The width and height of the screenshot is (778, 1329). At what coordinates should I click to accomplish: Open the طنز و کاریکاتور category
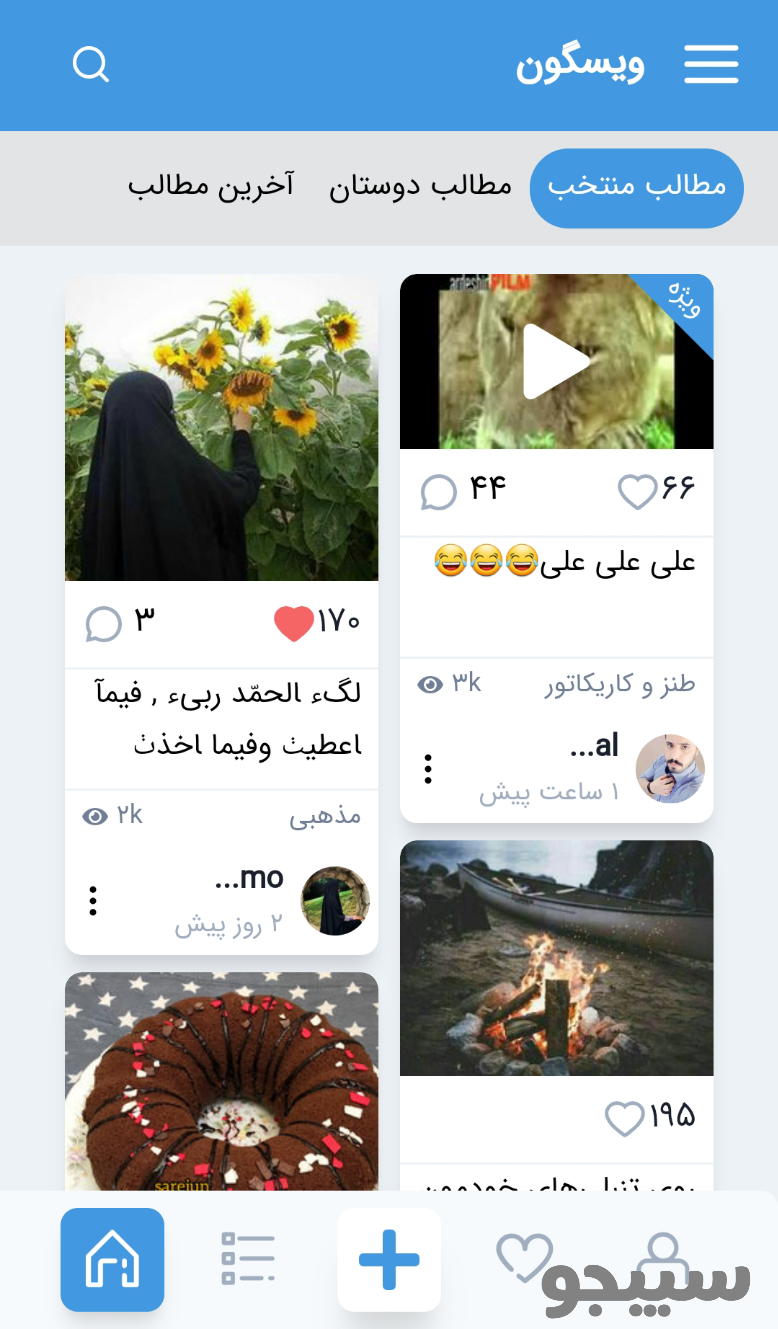tap(619, 685)
